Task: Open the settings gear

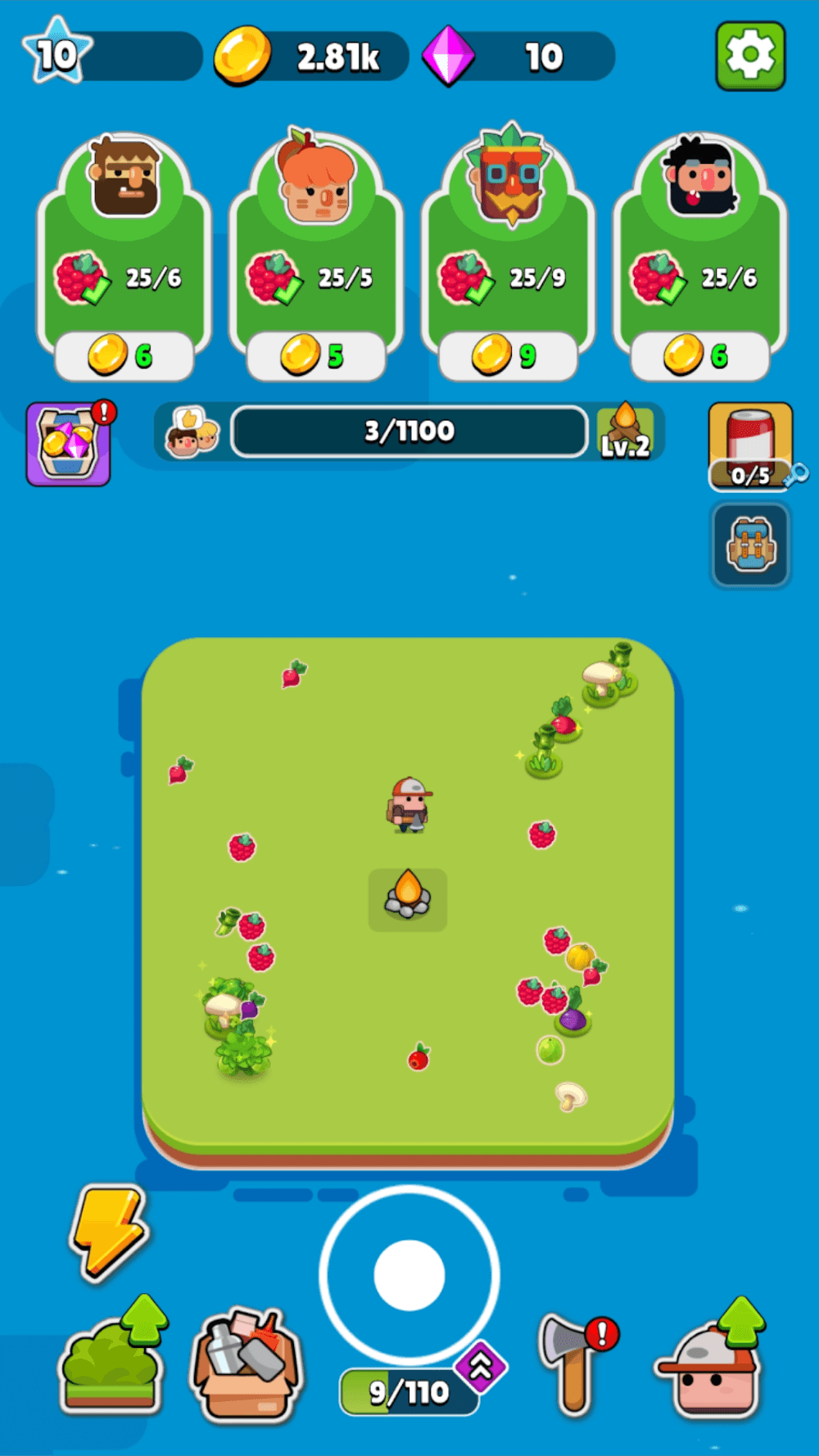Action: point(750,56)
